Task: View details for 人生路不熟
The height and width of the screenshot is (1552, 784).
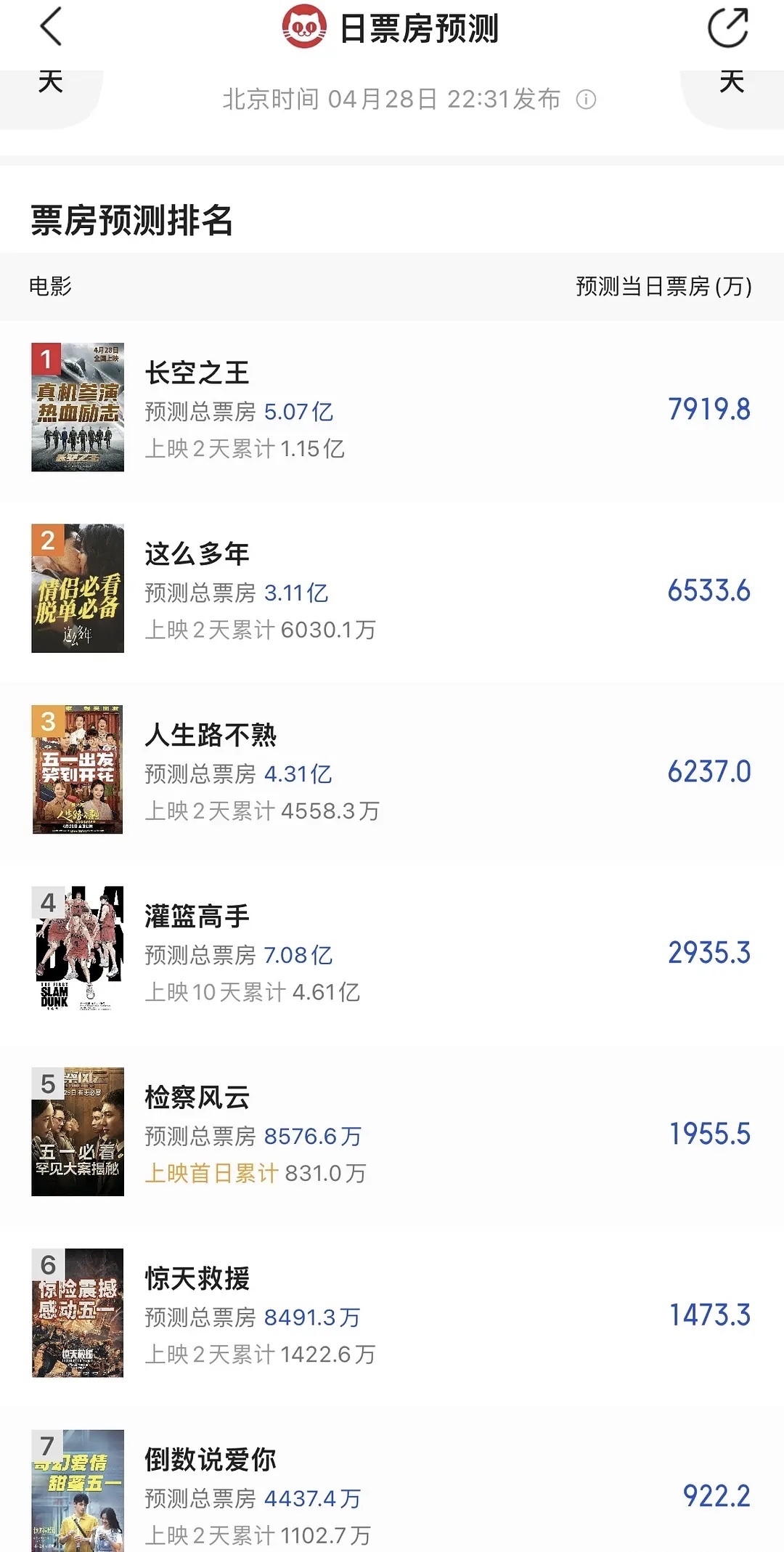Action: click(392, 771)
